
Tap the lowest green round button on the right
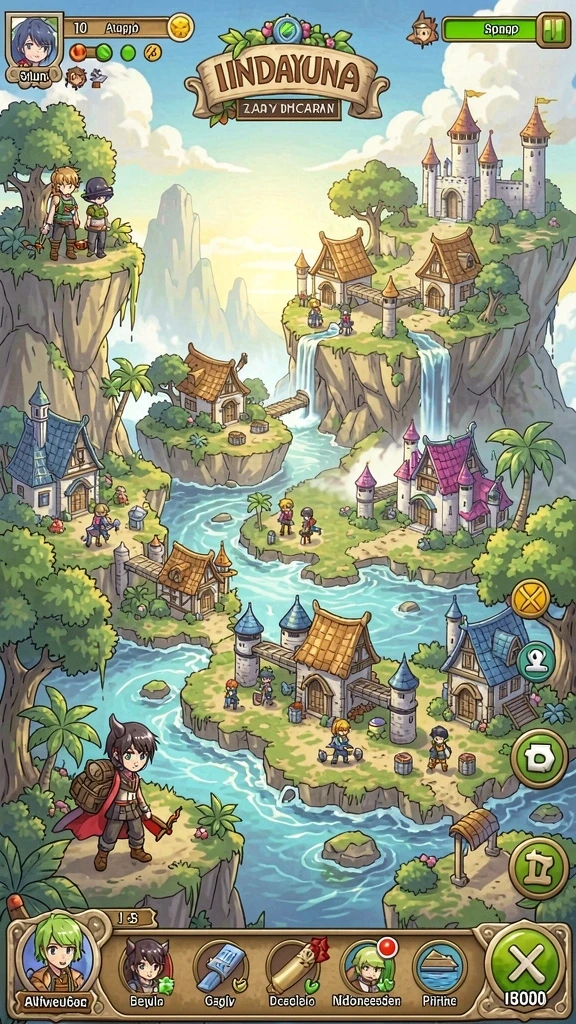pos(539,868)
